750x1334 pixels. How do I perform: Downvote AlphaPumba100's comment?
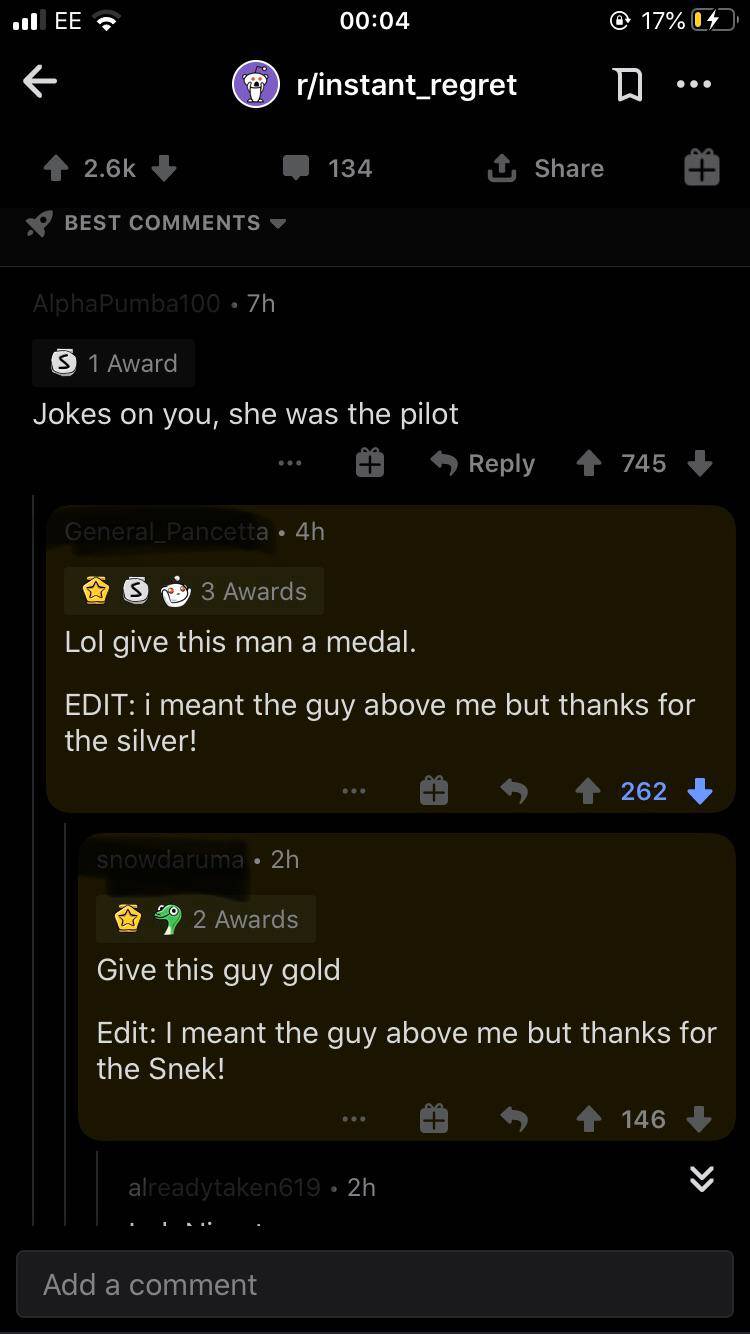pos(700,463)
